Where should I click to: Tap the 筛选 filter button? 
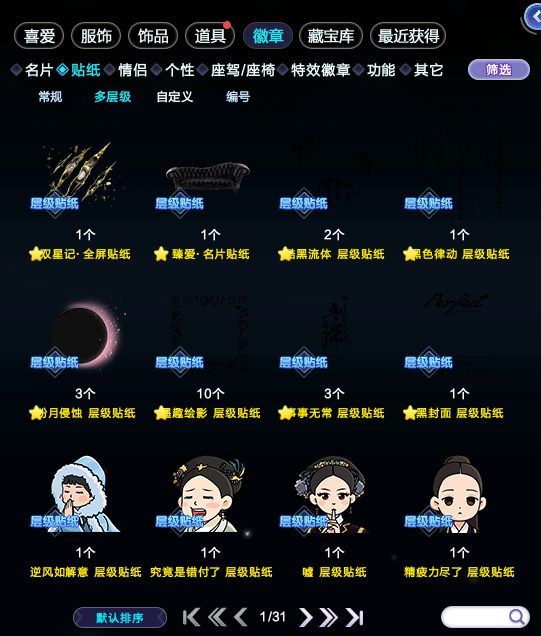[x=499, y=70]
